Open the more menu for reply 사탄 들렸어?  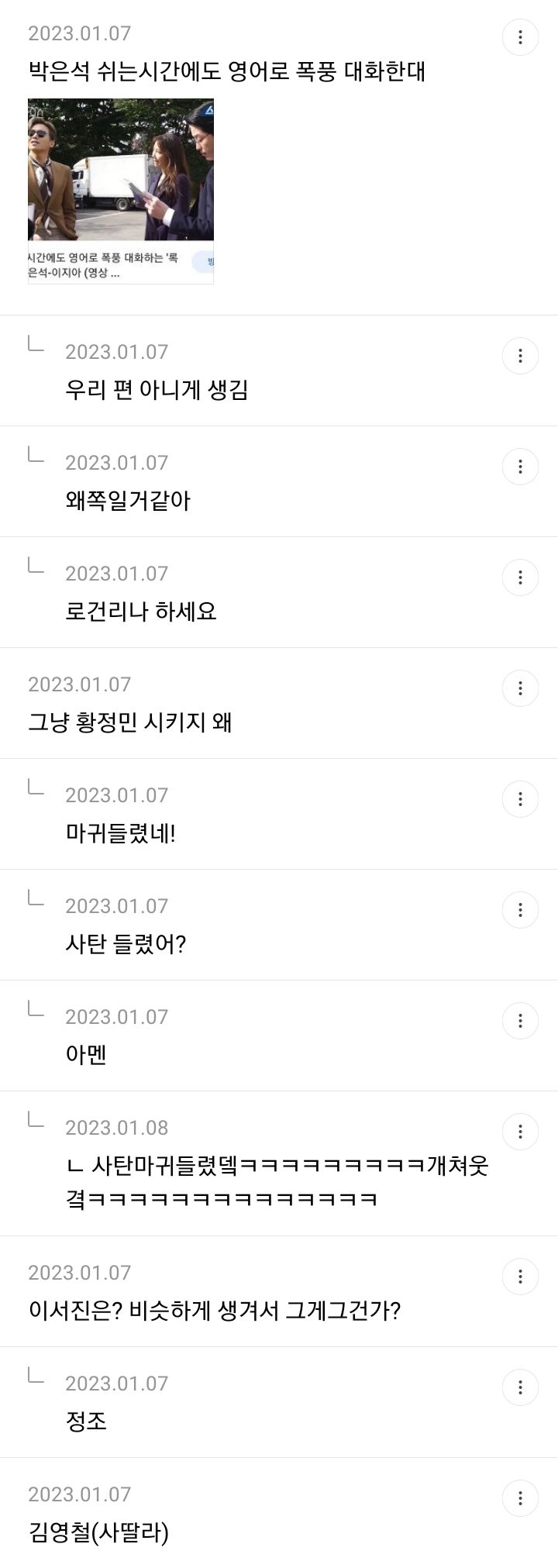pyautogui.click(x=520, y=910)
